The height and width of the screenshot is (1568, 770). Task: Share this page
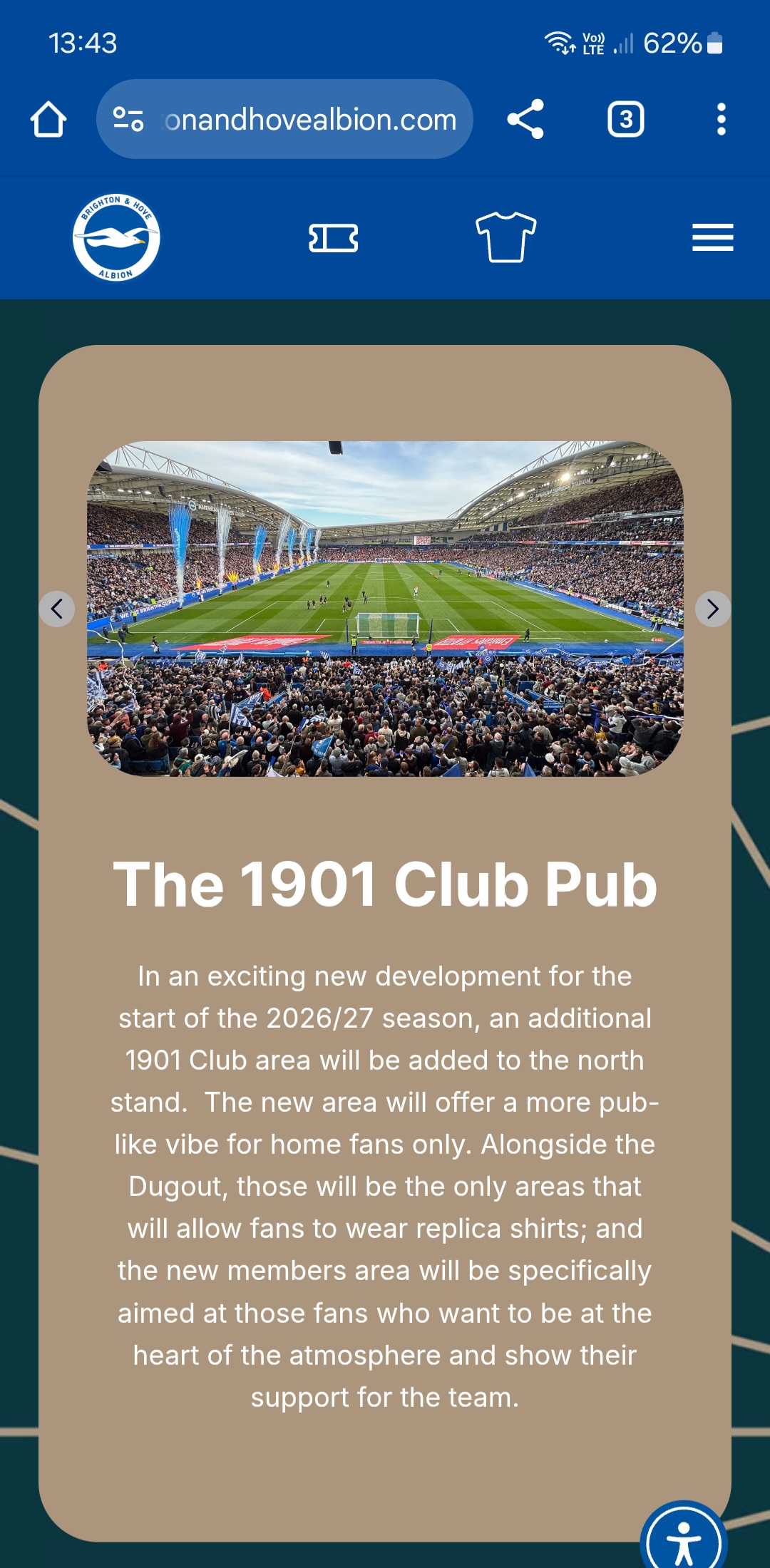point(525,119)
